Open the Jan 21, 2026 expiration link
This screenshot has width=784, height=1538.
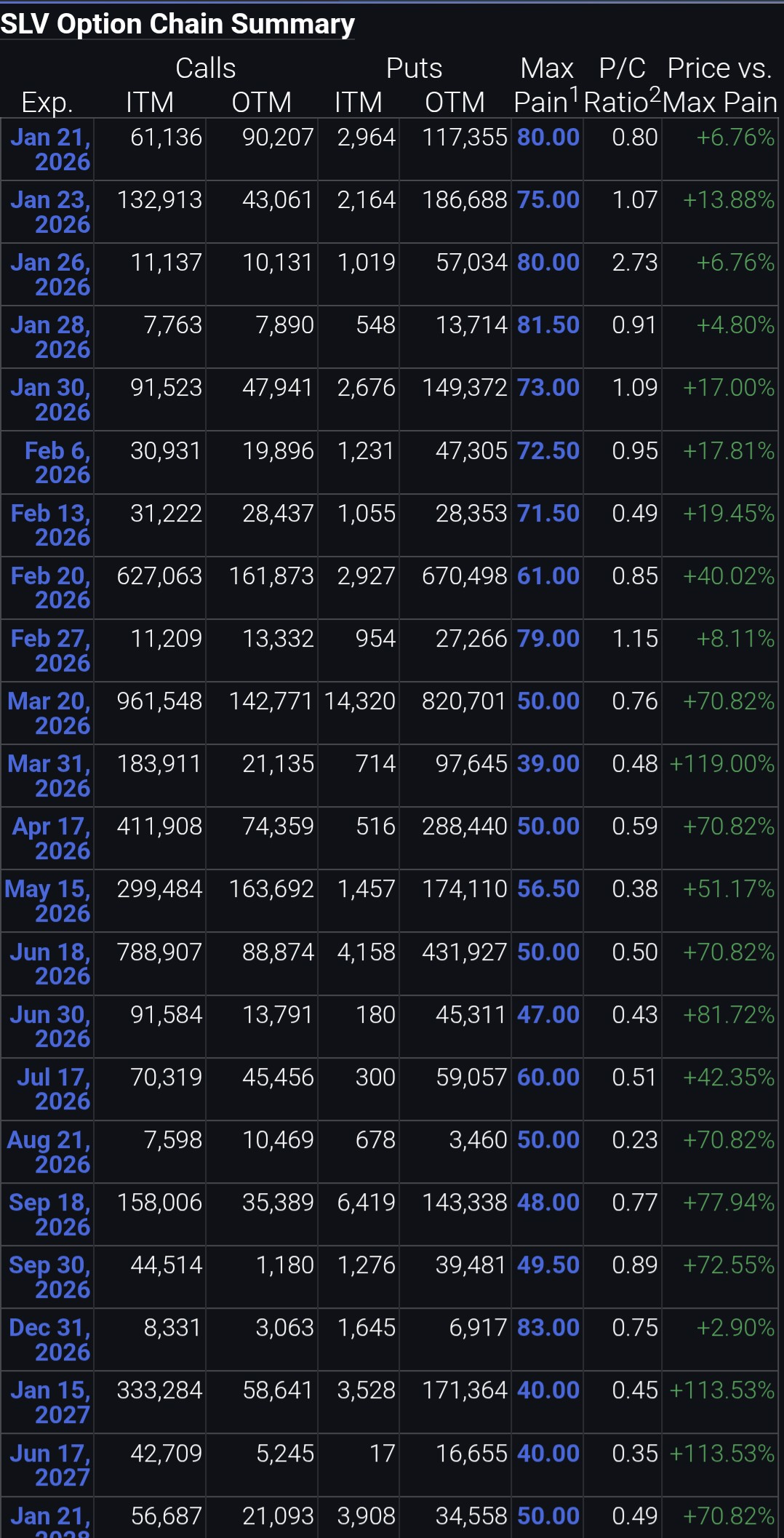point(50,149)
